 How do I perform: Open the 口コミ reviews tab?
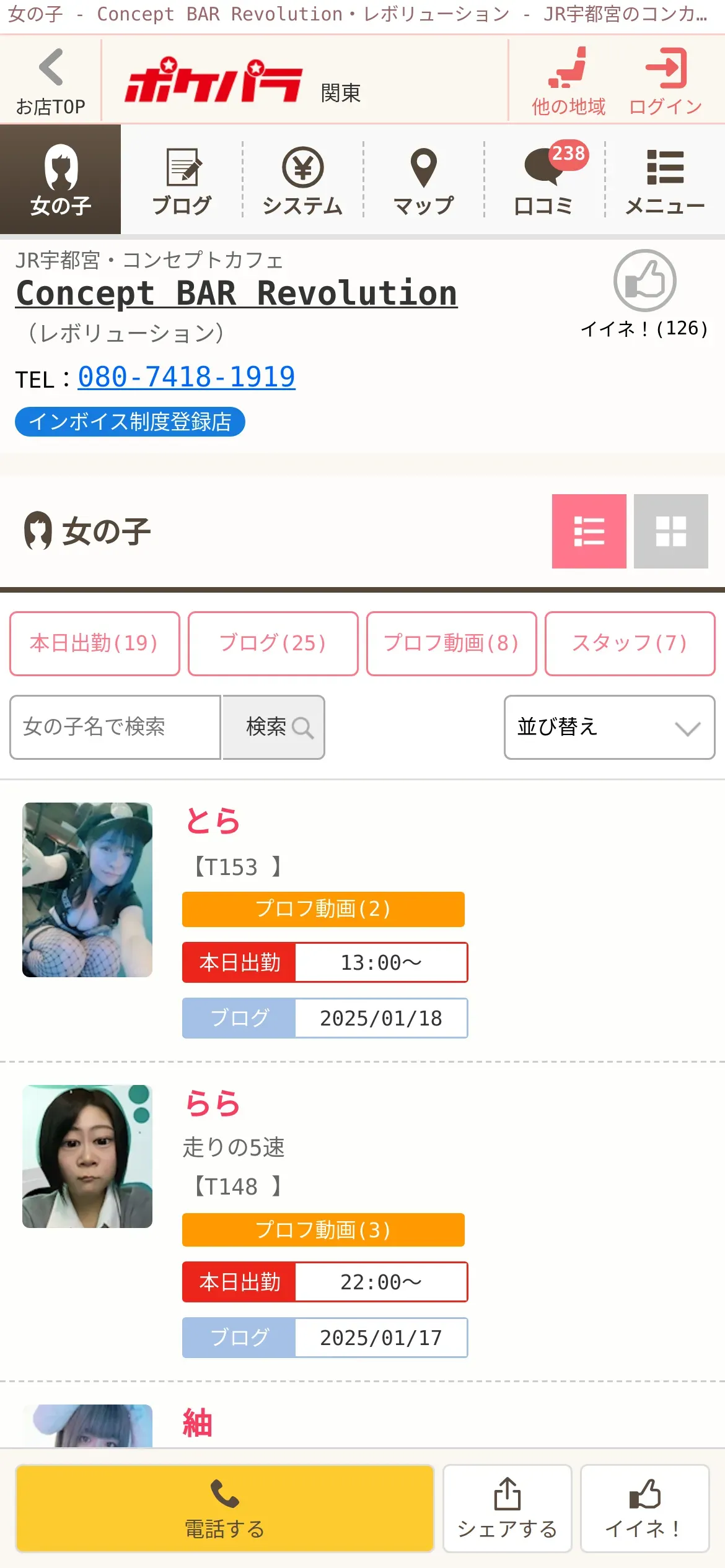tap(545, 180)
